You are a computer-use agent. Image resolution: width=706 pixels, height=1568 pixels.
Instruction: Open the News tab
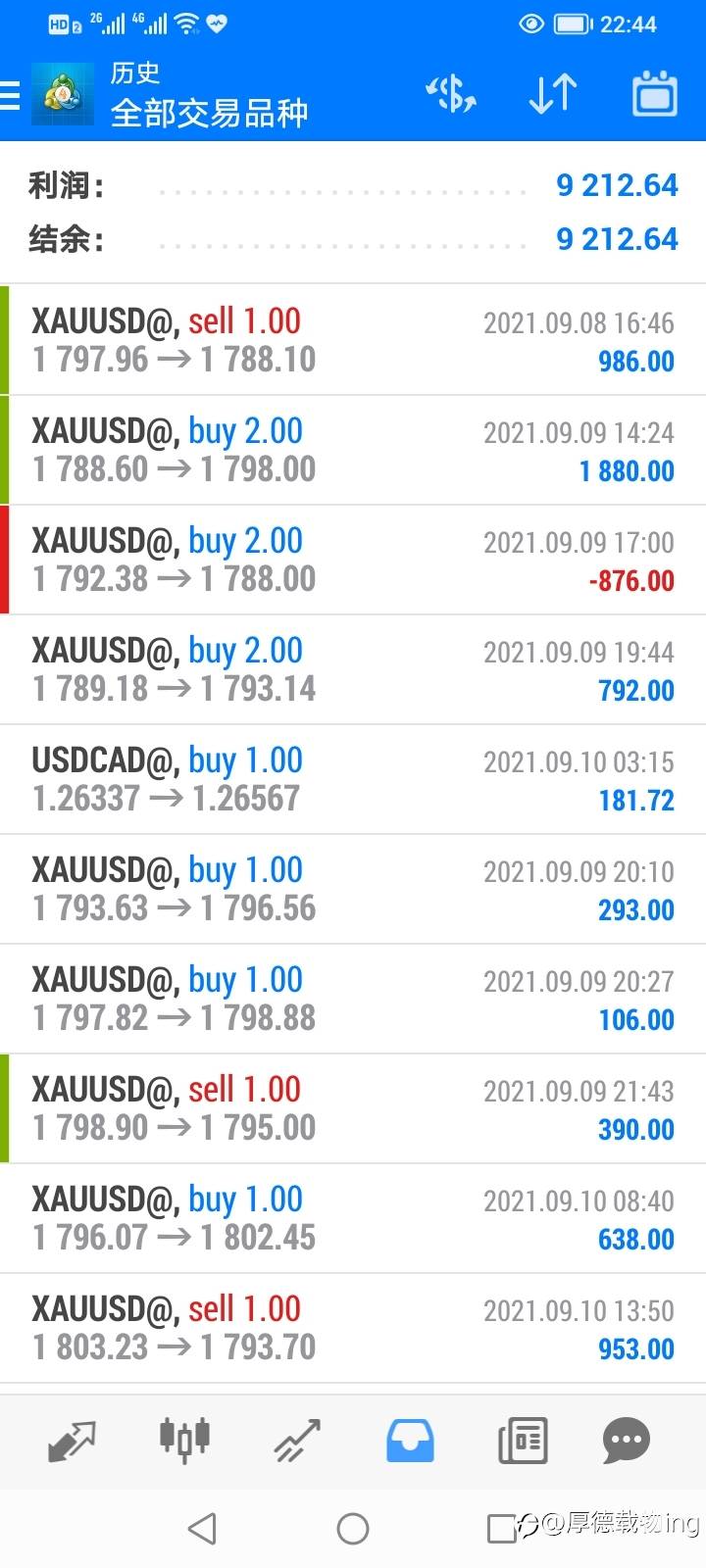(523, 1440)
